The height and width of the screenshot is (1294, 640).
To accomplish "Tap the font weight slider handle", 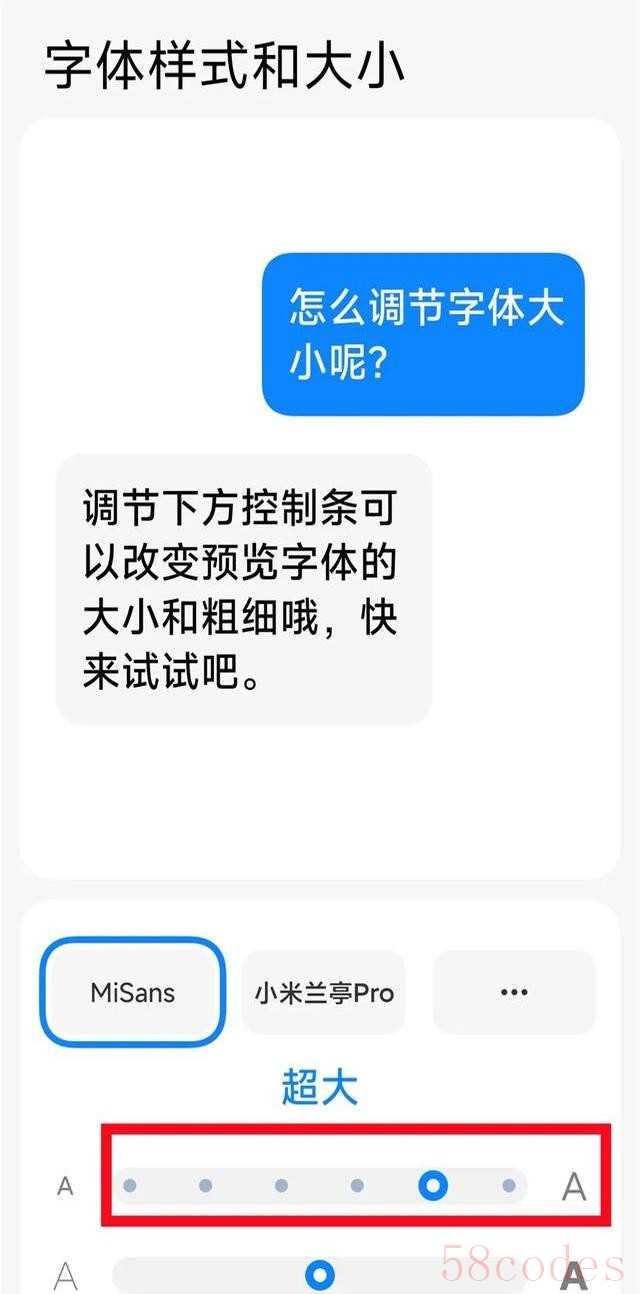I will click(x=320, y=1274).
